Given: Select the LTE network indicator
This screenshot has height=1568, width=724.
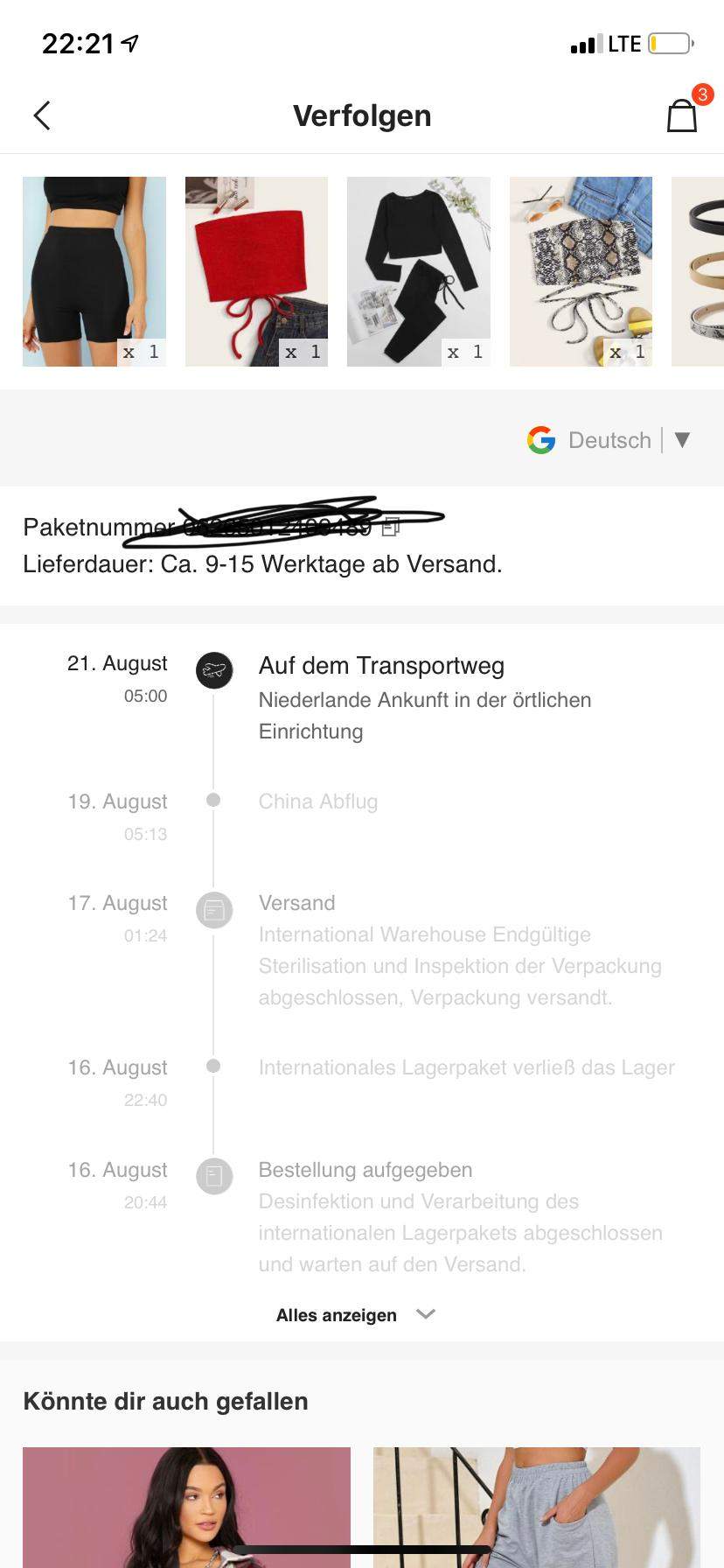Looking at the screenshot, I should (623, 44).
